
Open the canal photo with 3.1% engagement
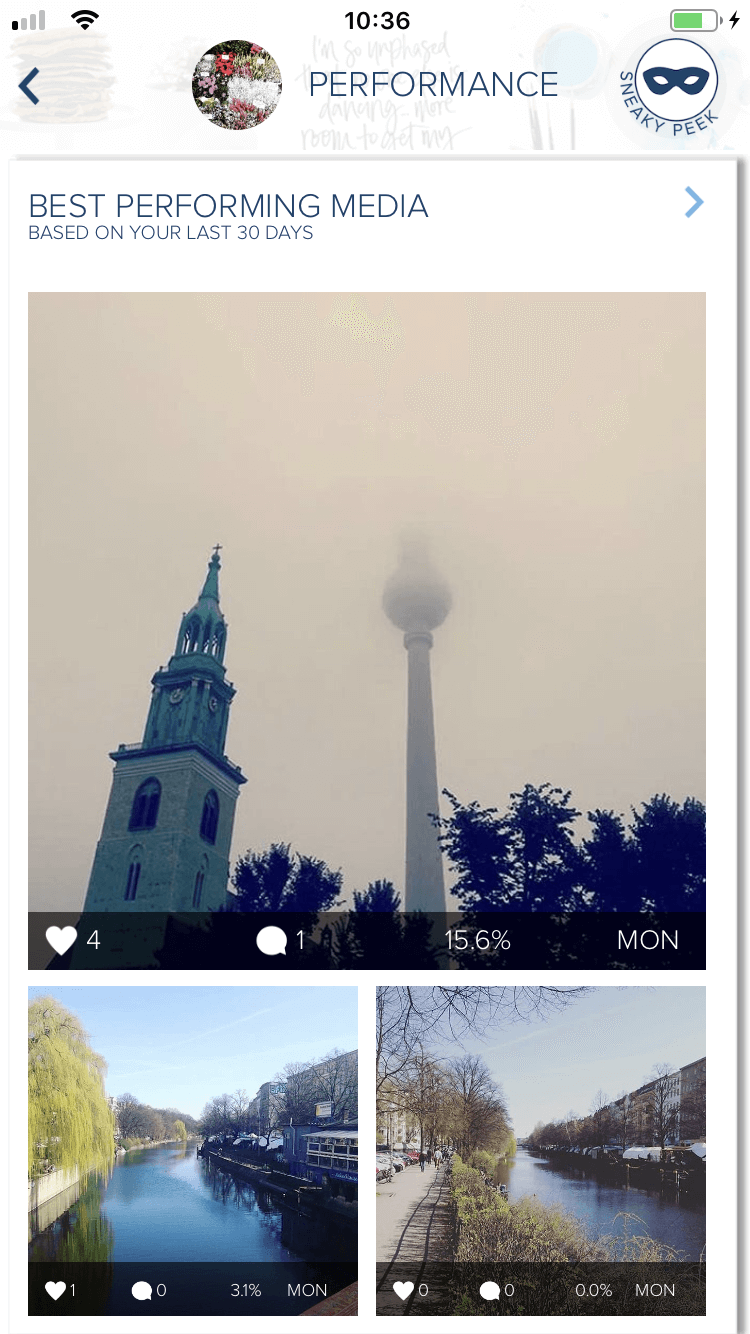tap(193, 1150)
